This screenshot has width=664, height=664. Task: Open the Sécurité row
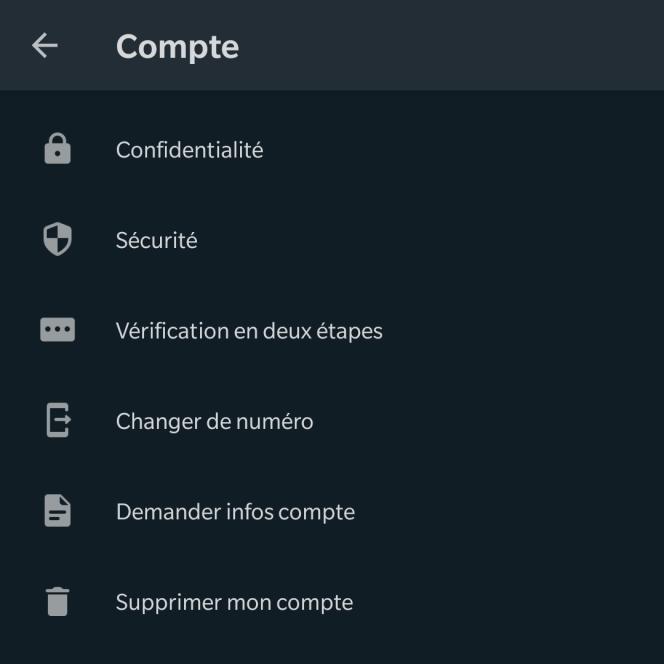pyautogui.click(x=156, y=240)
